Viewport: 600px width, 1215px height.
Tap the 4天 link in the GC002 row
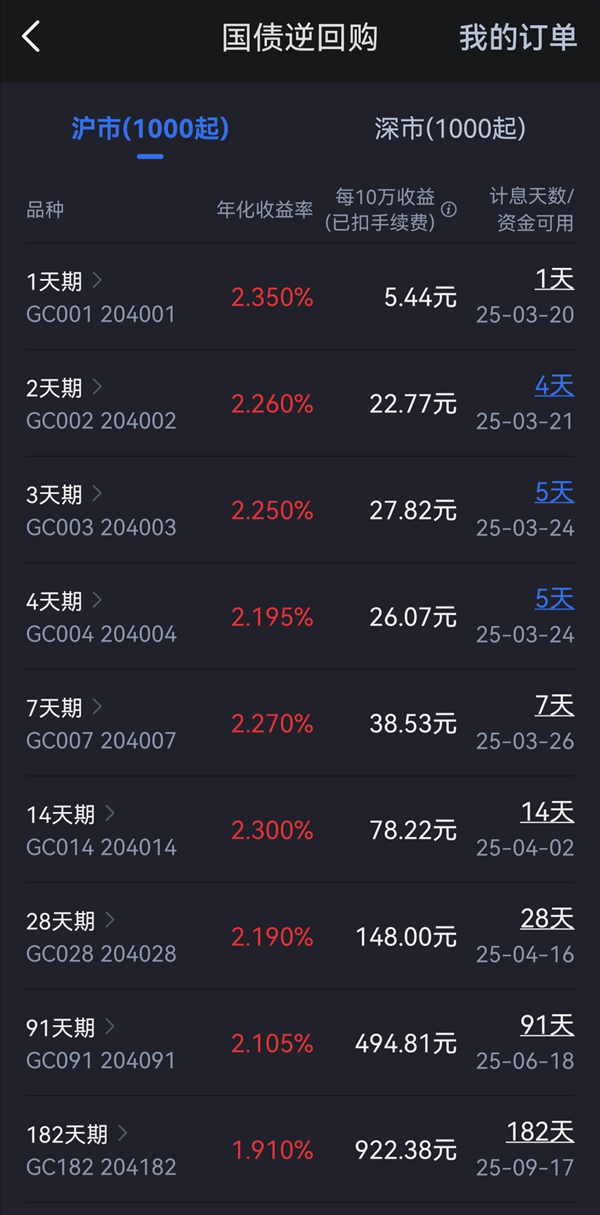(555, 386)
